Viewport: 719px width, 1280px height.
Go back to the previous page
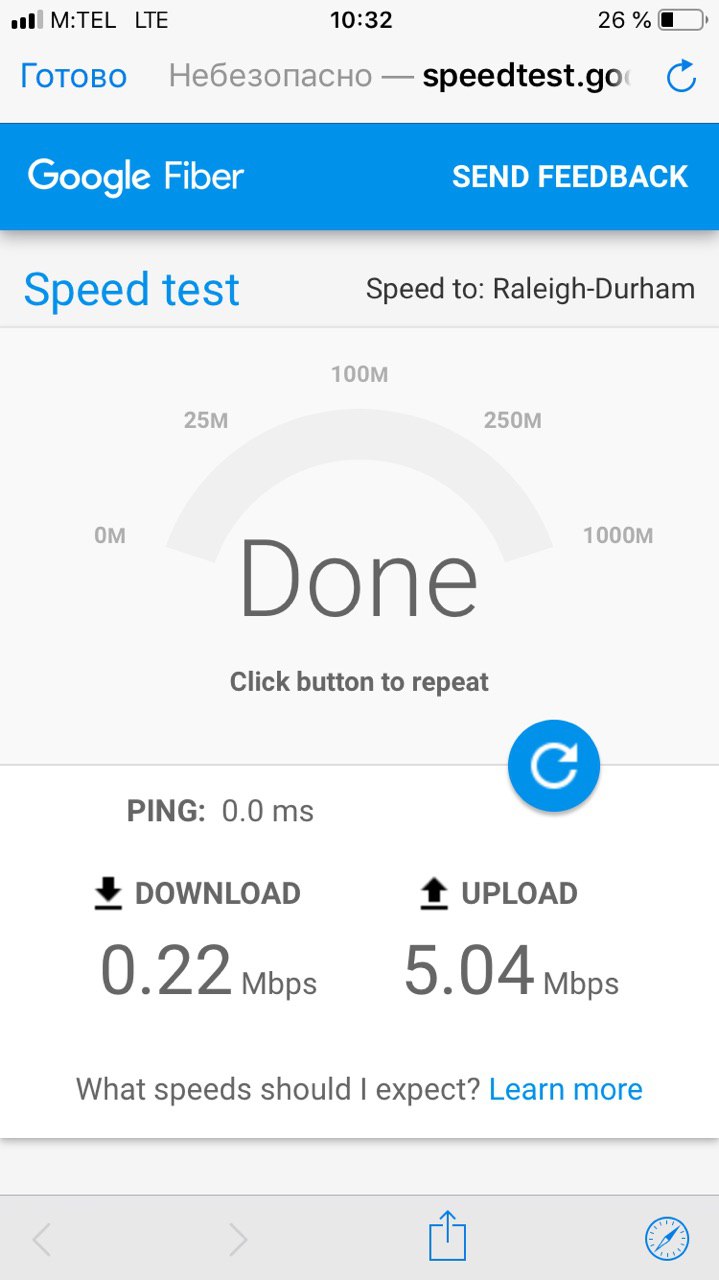pos(43,1240)
